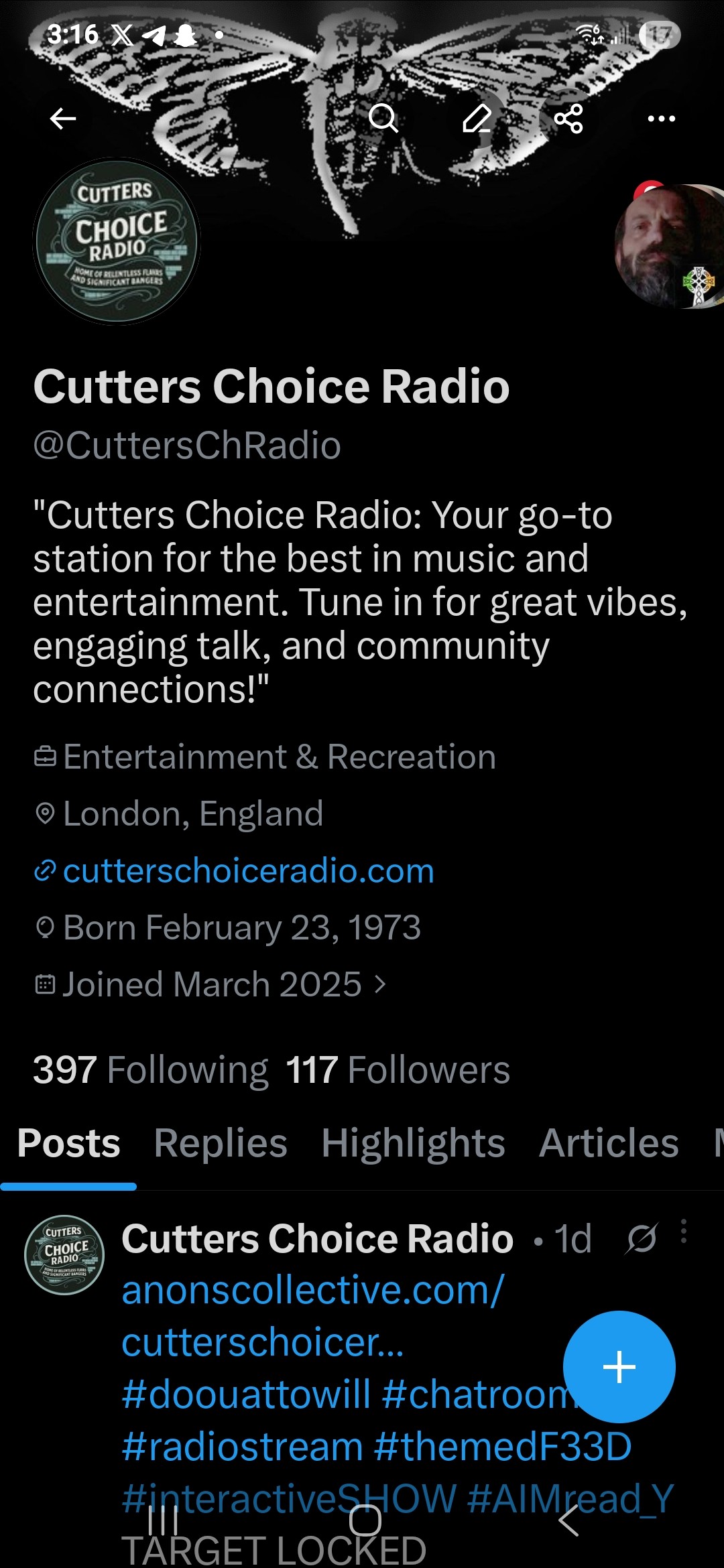Open the hashtag #radiostream
724x1568 pixels.
243,1446
